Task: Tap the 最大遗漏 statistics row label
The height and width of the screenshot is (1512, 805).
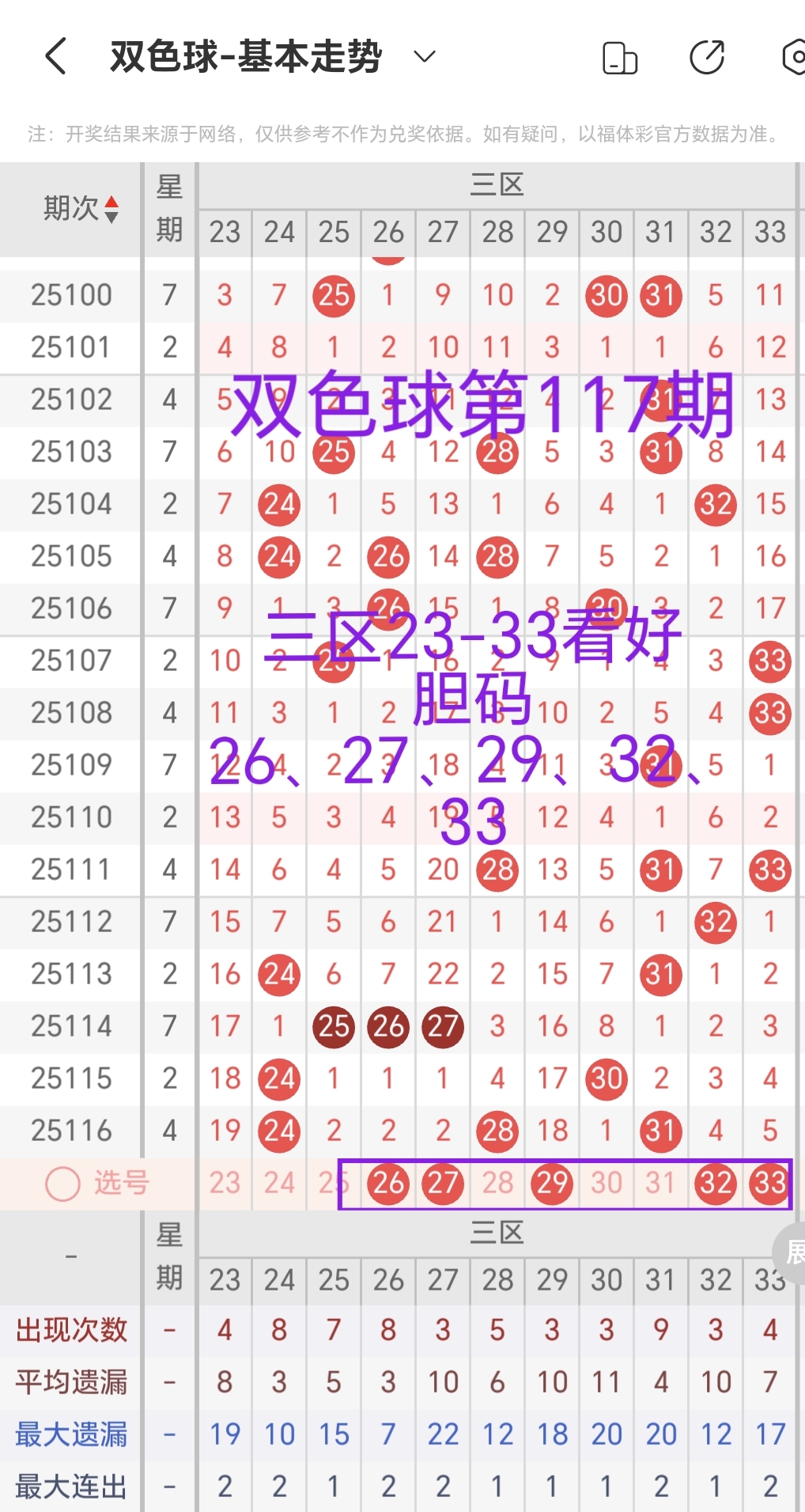Action: click(x=70, y=1434)
